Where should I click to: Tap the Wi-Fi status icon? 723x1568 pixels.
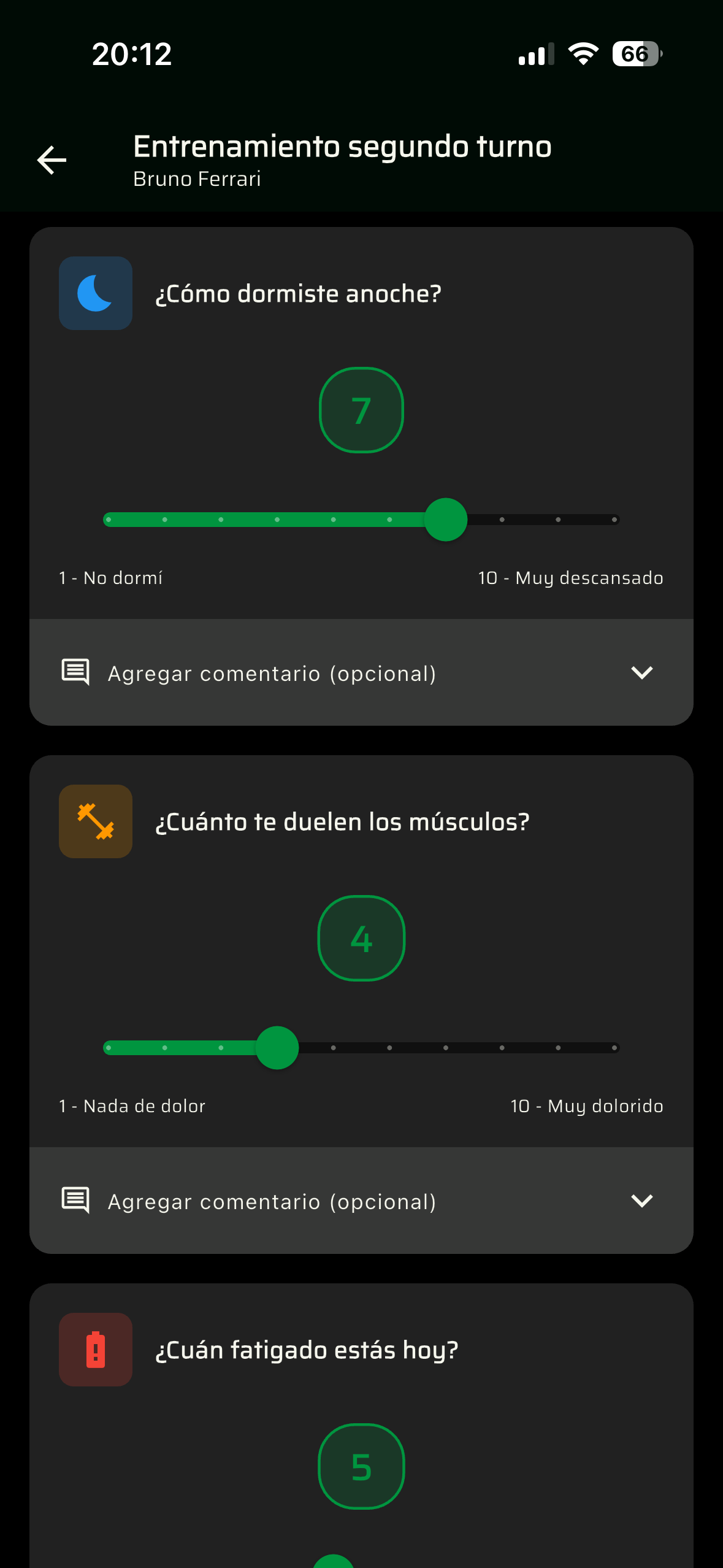pyautogui.click(x=582, y=54)
